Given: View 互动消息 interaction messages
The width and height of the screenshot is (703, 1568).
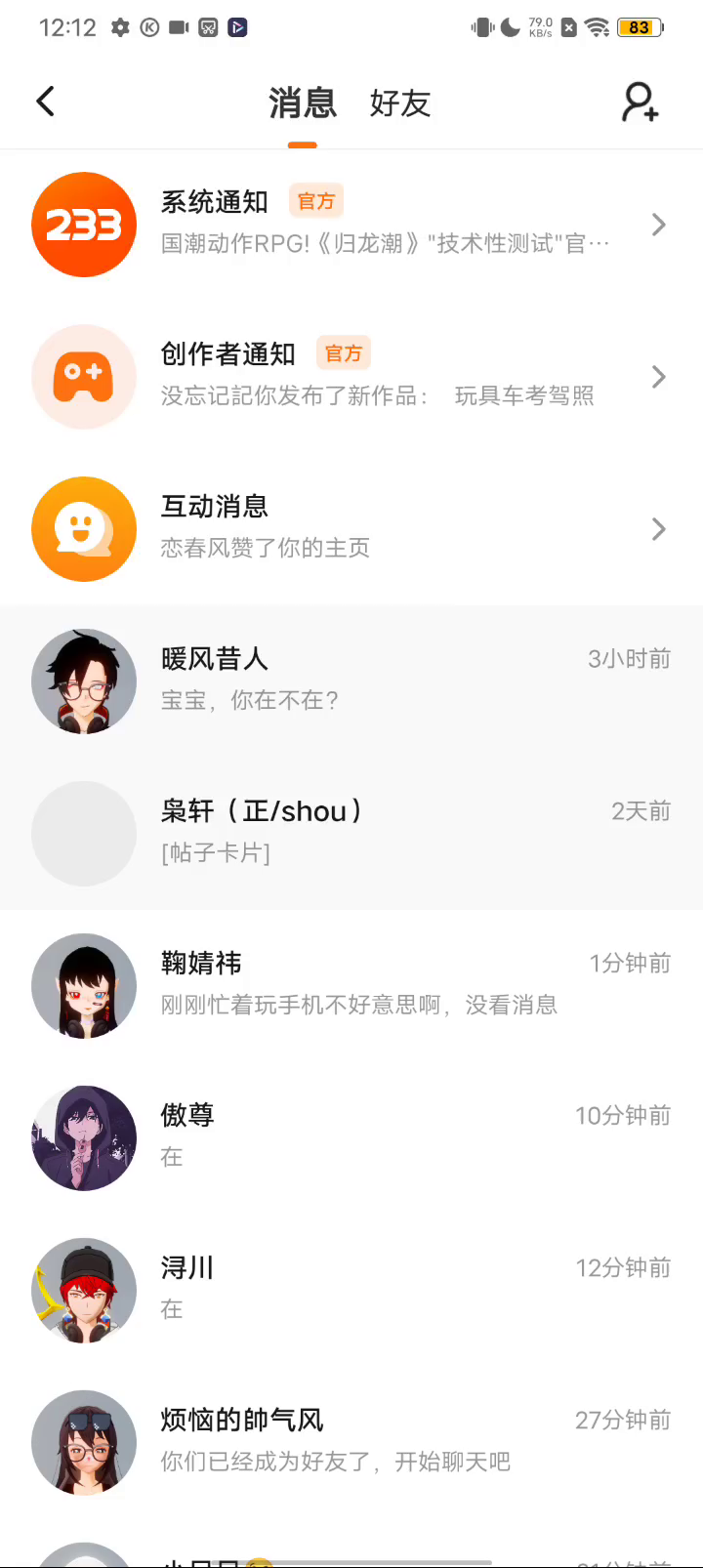Looking at the screenshot, I should coord(351,529).
